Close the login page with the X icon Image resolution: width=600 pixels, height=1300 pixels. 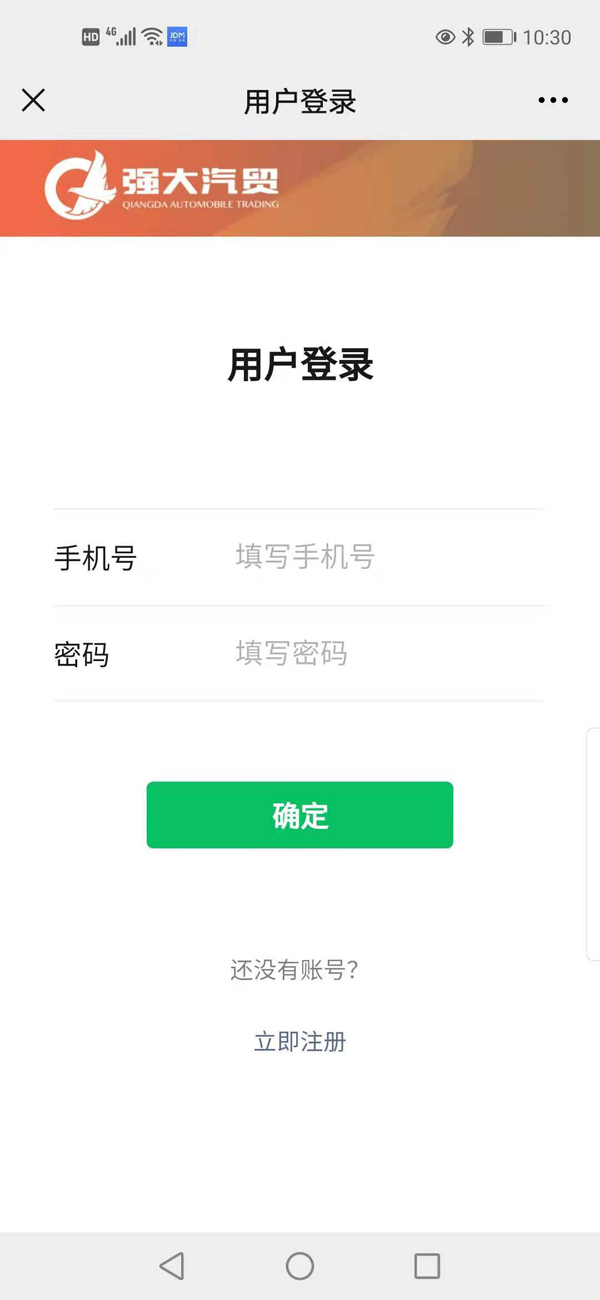click(33, 100)
